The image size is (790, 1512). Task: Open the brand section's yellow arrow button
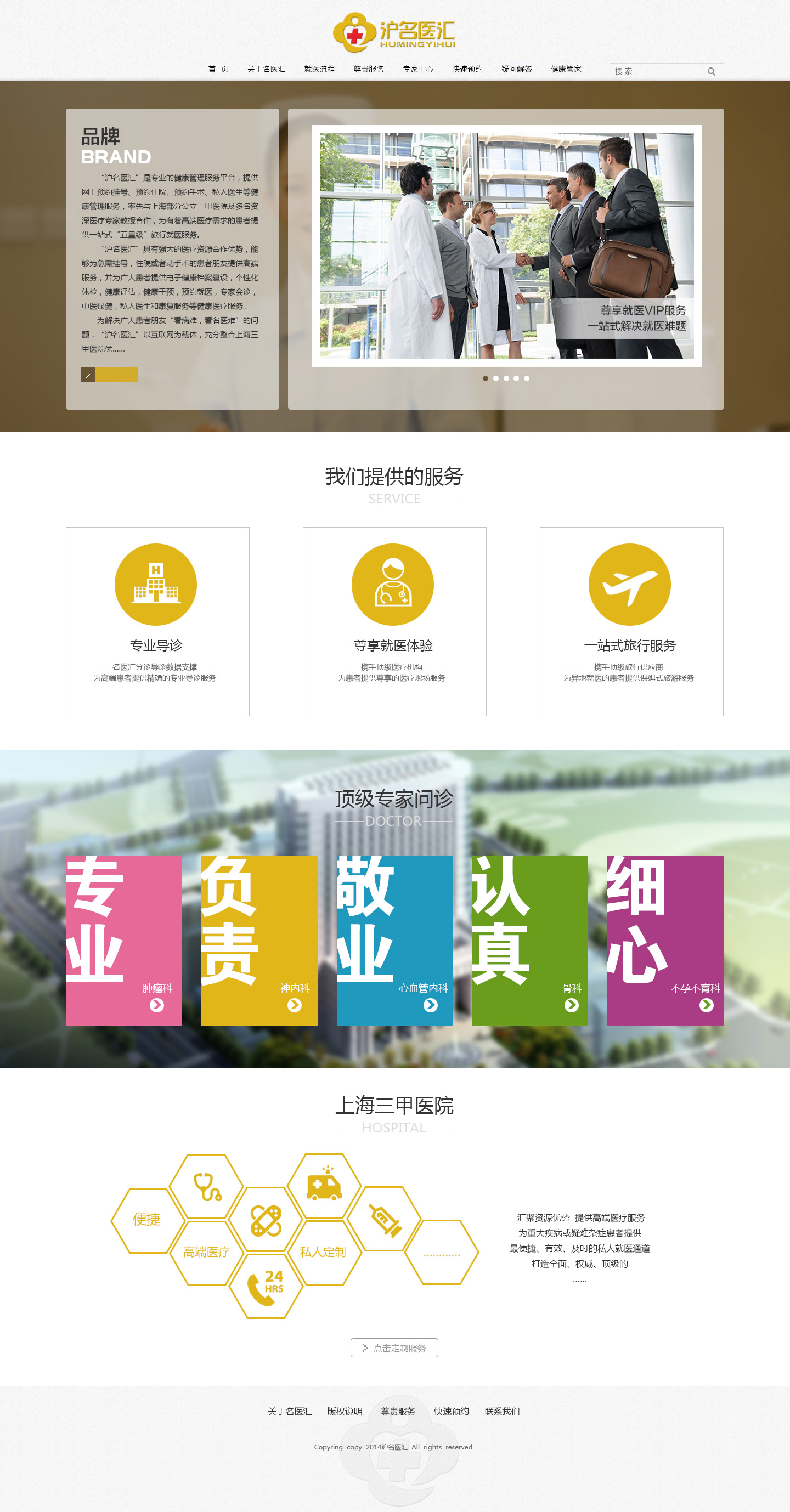click(109, 375)
